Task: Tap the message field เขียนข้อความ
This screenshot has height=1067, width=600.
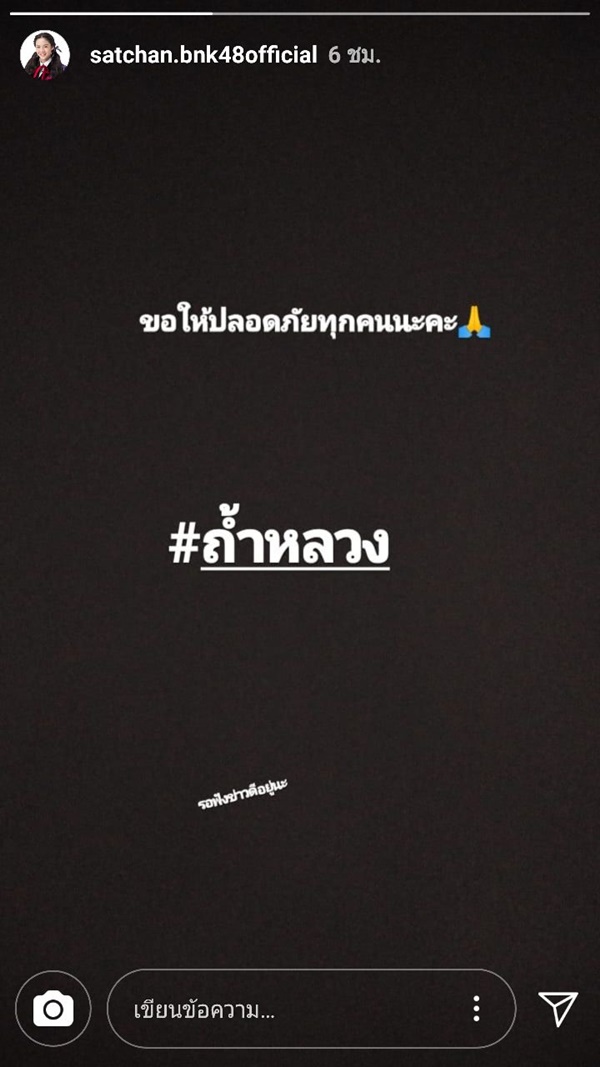Action: [290, 1010]
